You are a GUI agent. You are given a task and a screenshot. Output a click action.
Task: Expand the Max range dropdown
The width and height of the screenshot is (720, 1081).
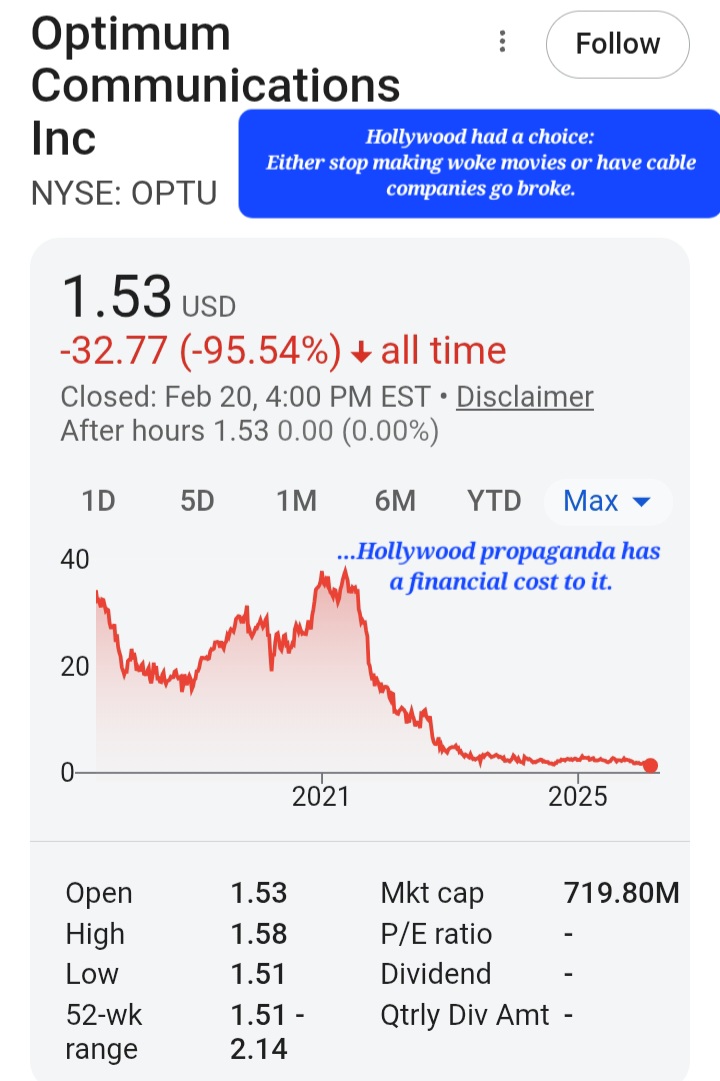(x=607, y=501)
